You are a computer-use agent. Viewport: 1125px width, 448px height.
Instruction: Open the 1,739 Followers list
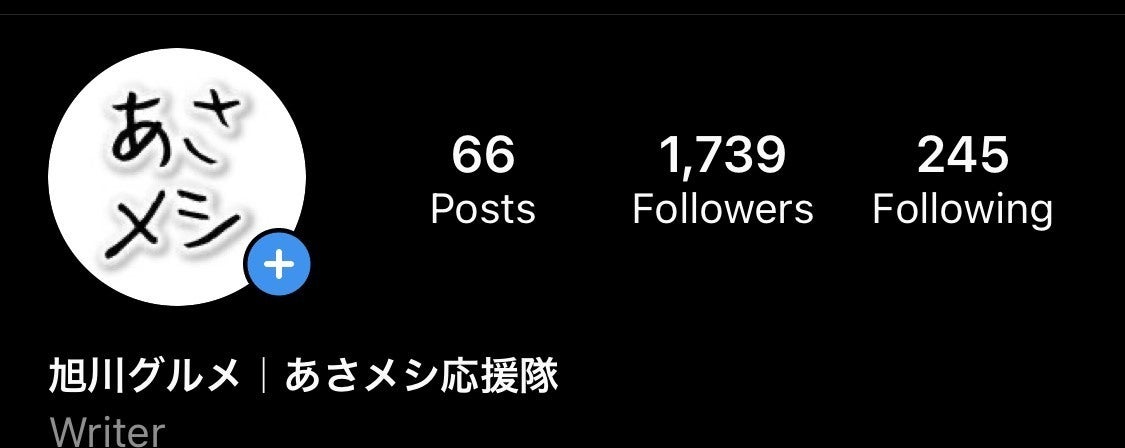point(722,181)
